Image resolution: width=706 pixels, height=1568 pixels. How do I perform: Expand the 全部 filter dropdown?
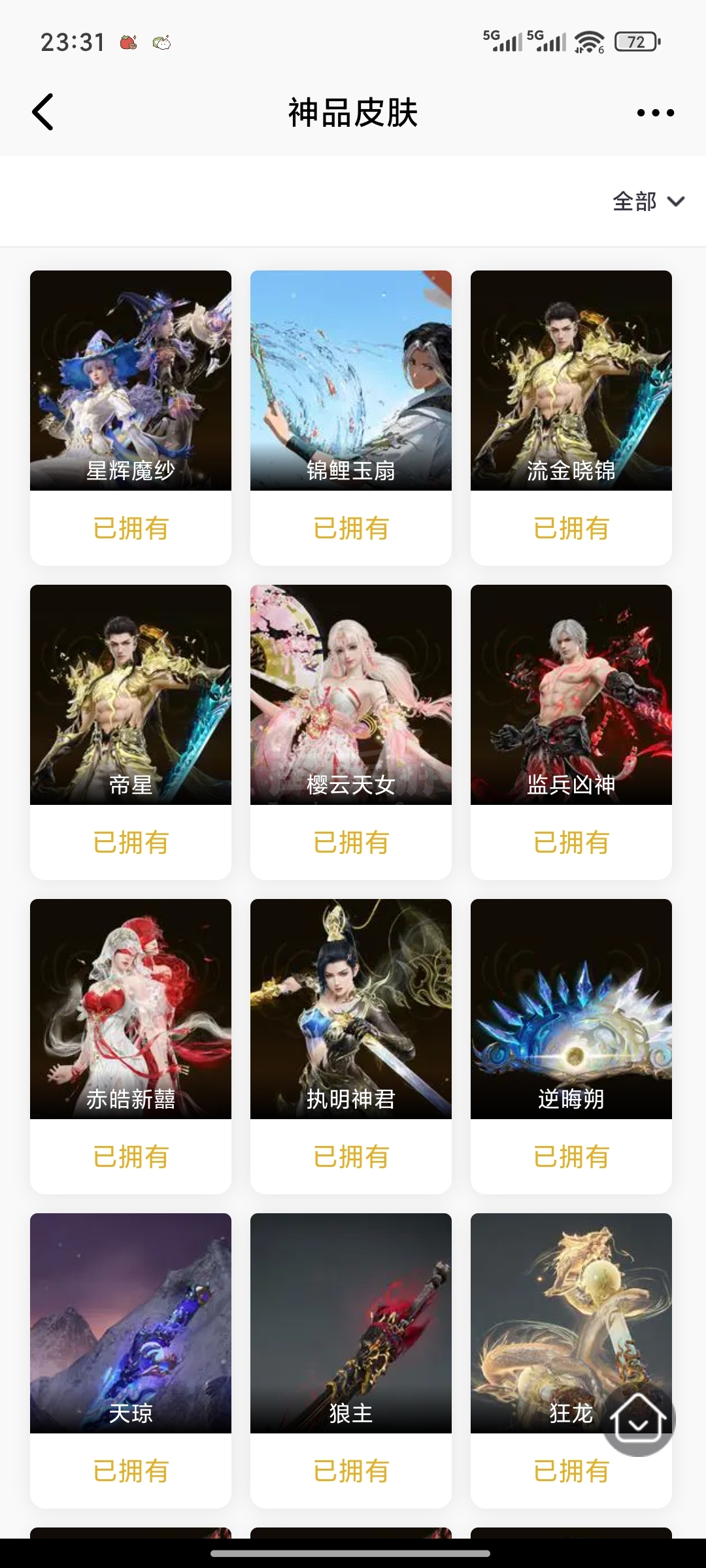[x=648, y=201]
